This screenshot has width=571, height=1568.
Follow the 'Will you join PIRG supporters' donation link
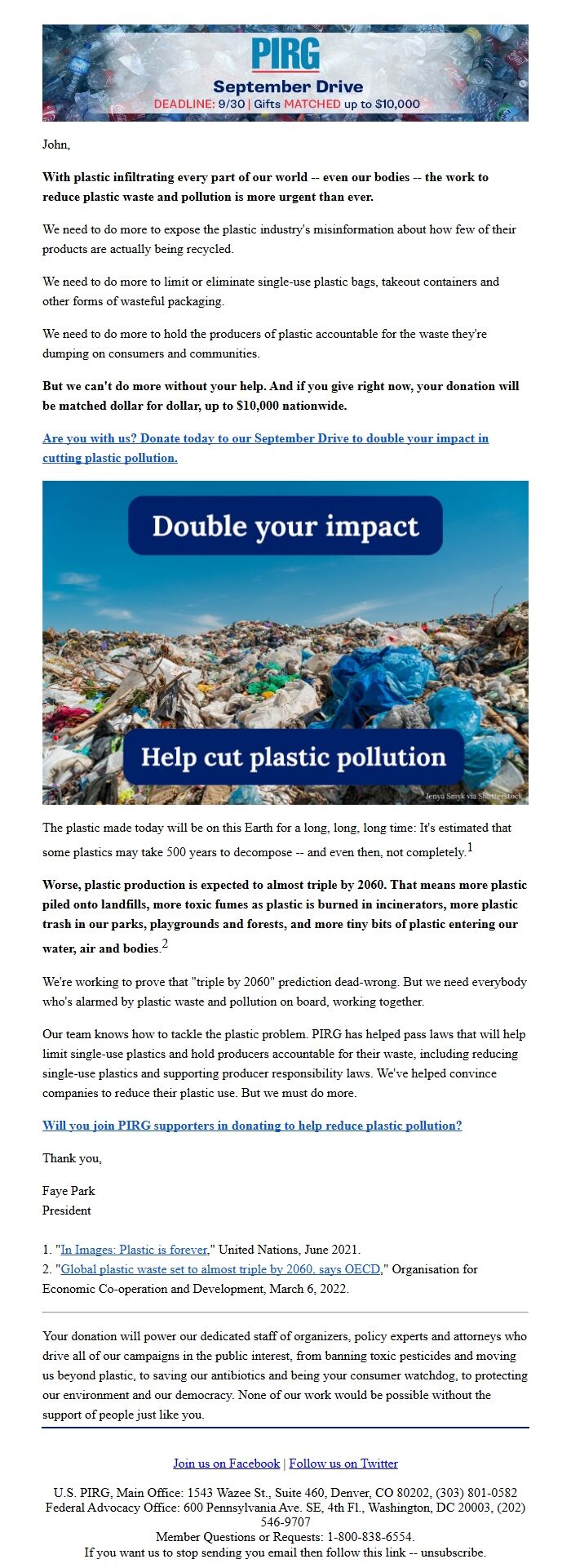tap(252, 1126)
